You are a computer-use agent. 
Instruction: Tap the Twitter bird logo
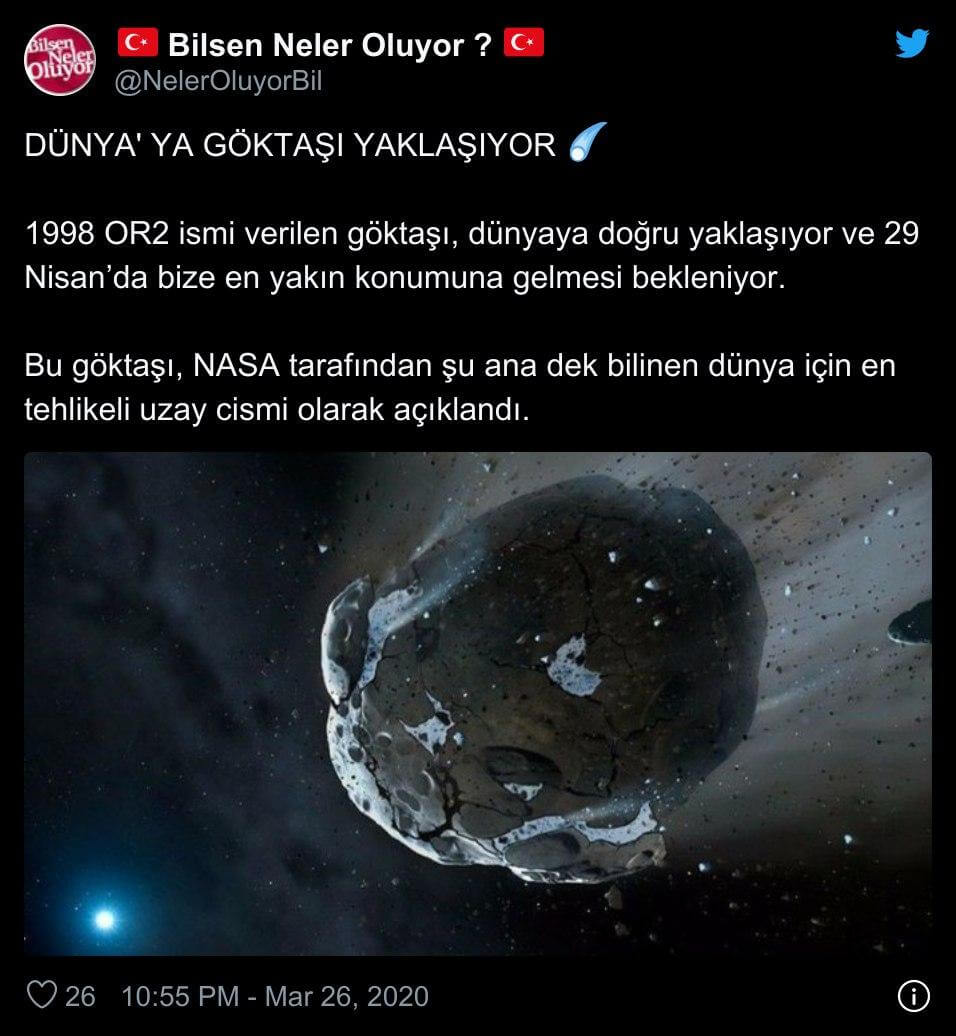[912, 44]
